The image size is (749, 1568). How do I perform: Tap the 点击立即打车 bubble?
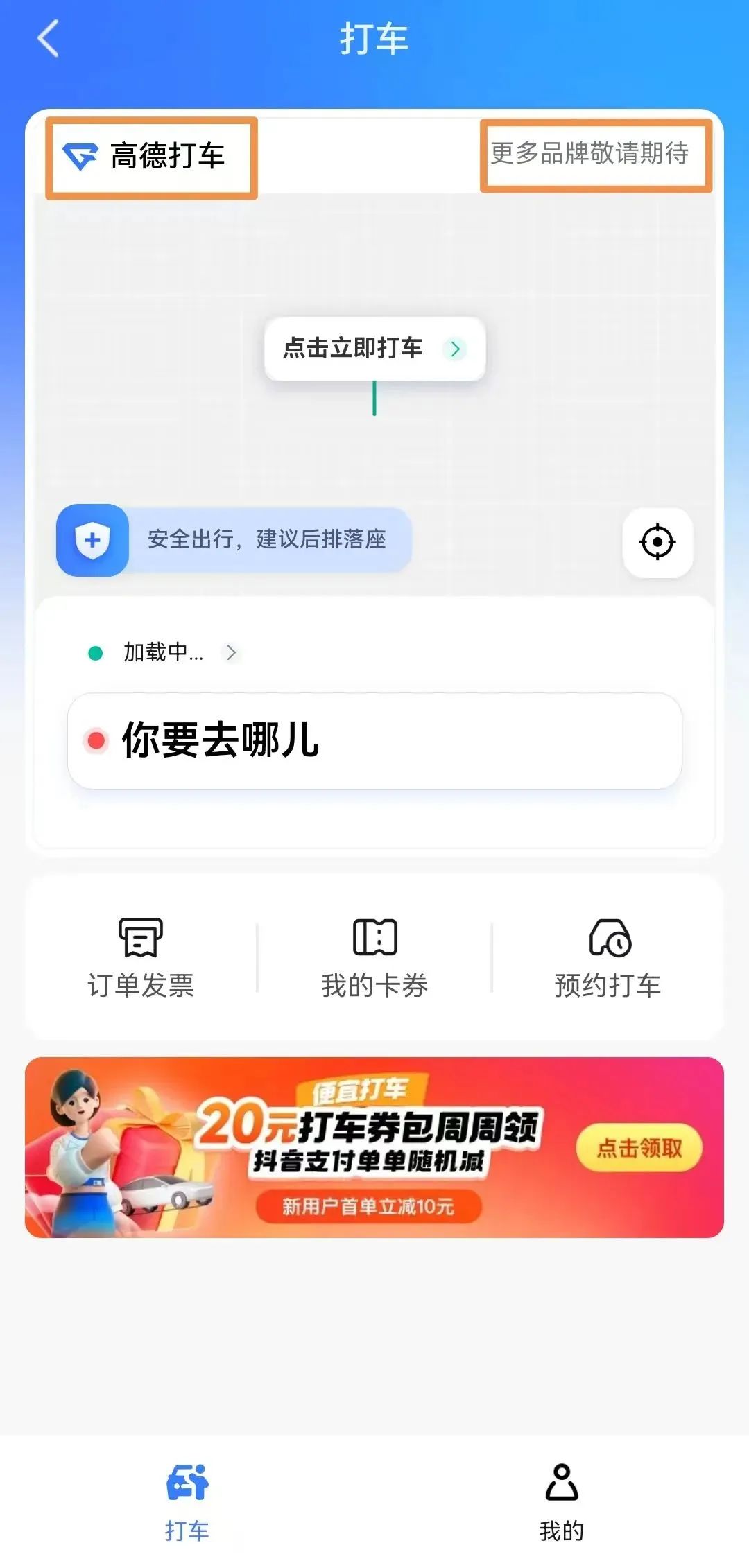(374, 348)
